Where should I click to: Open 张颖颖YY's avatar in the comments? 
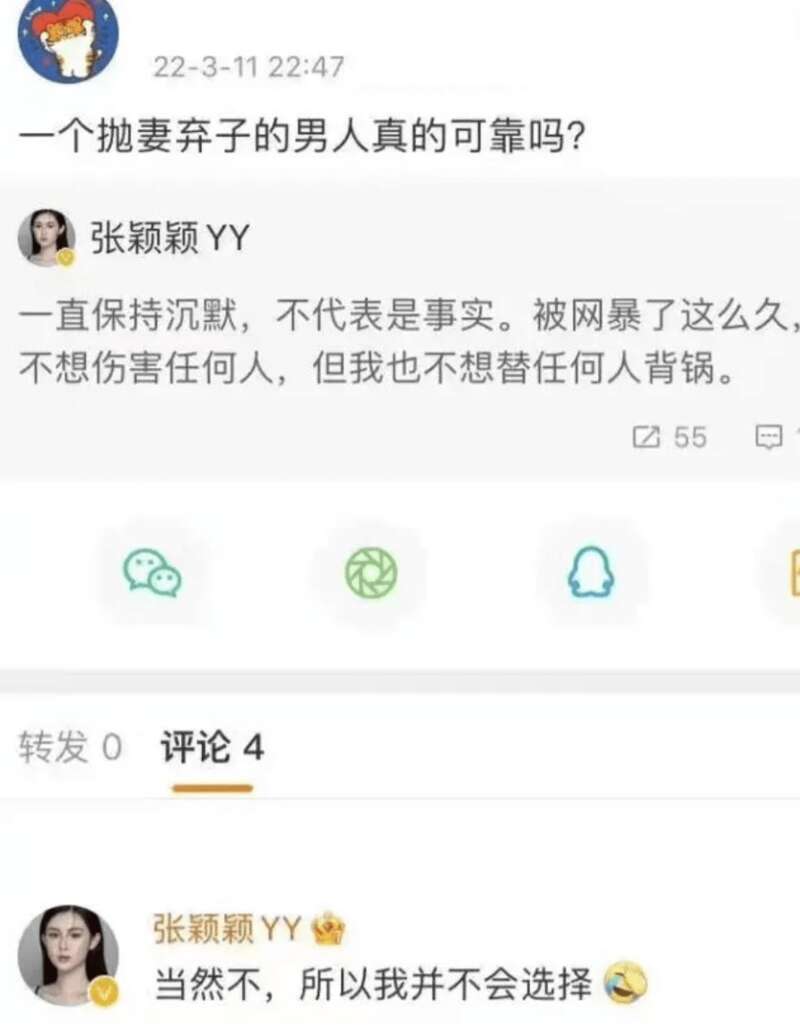coord(68,955)
